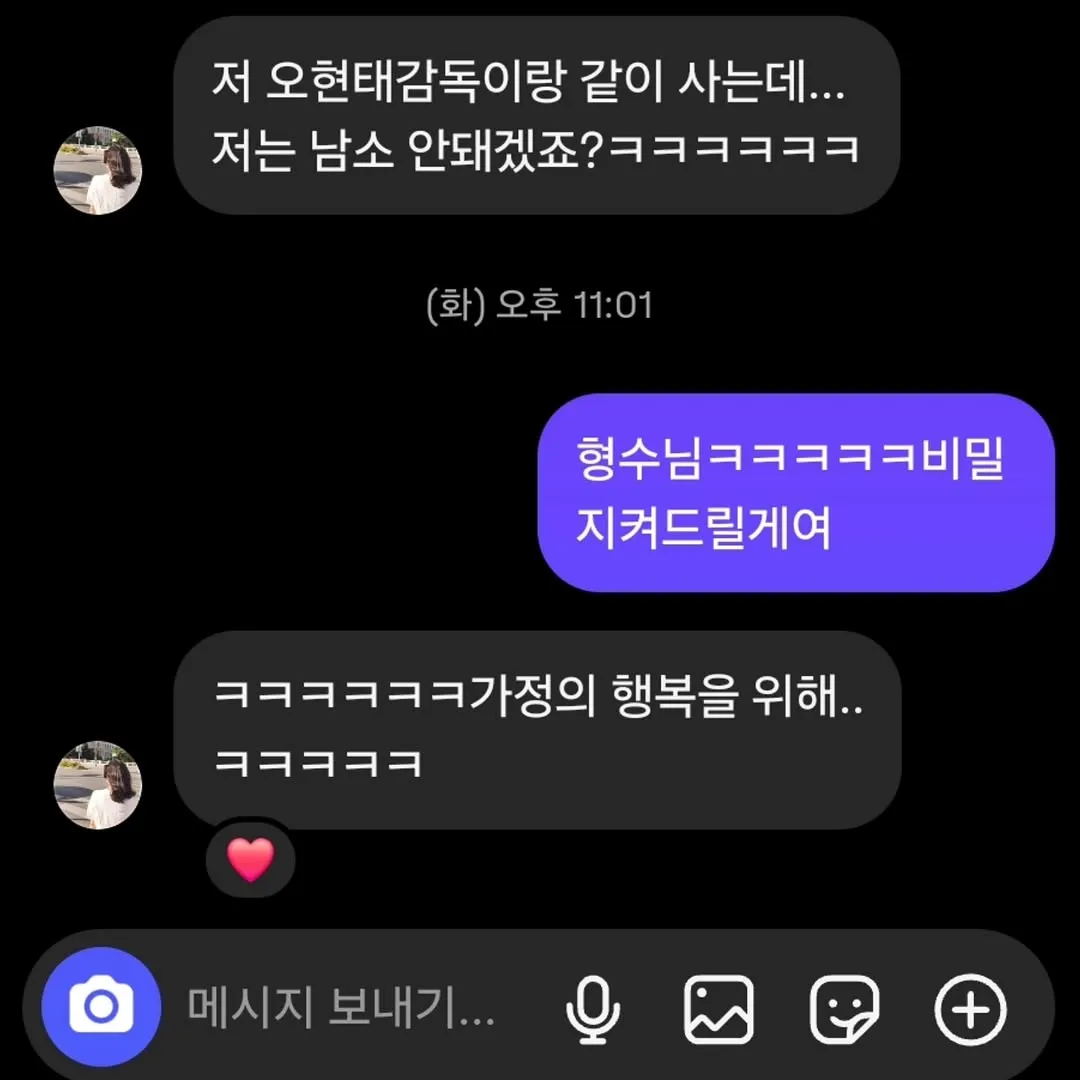
Task: Open the sticker picker
Action: 844,1008
